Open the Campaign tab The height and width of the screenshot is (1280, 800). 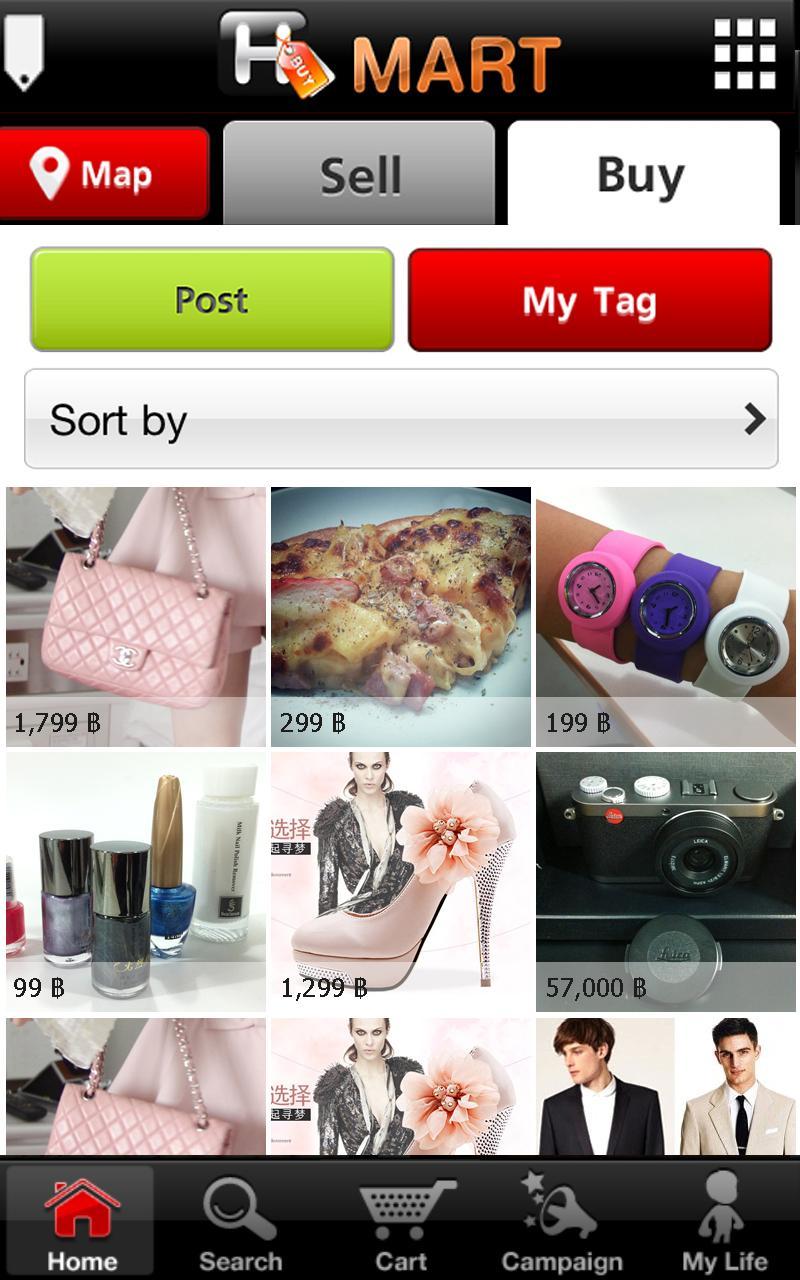click(561, 1223)
